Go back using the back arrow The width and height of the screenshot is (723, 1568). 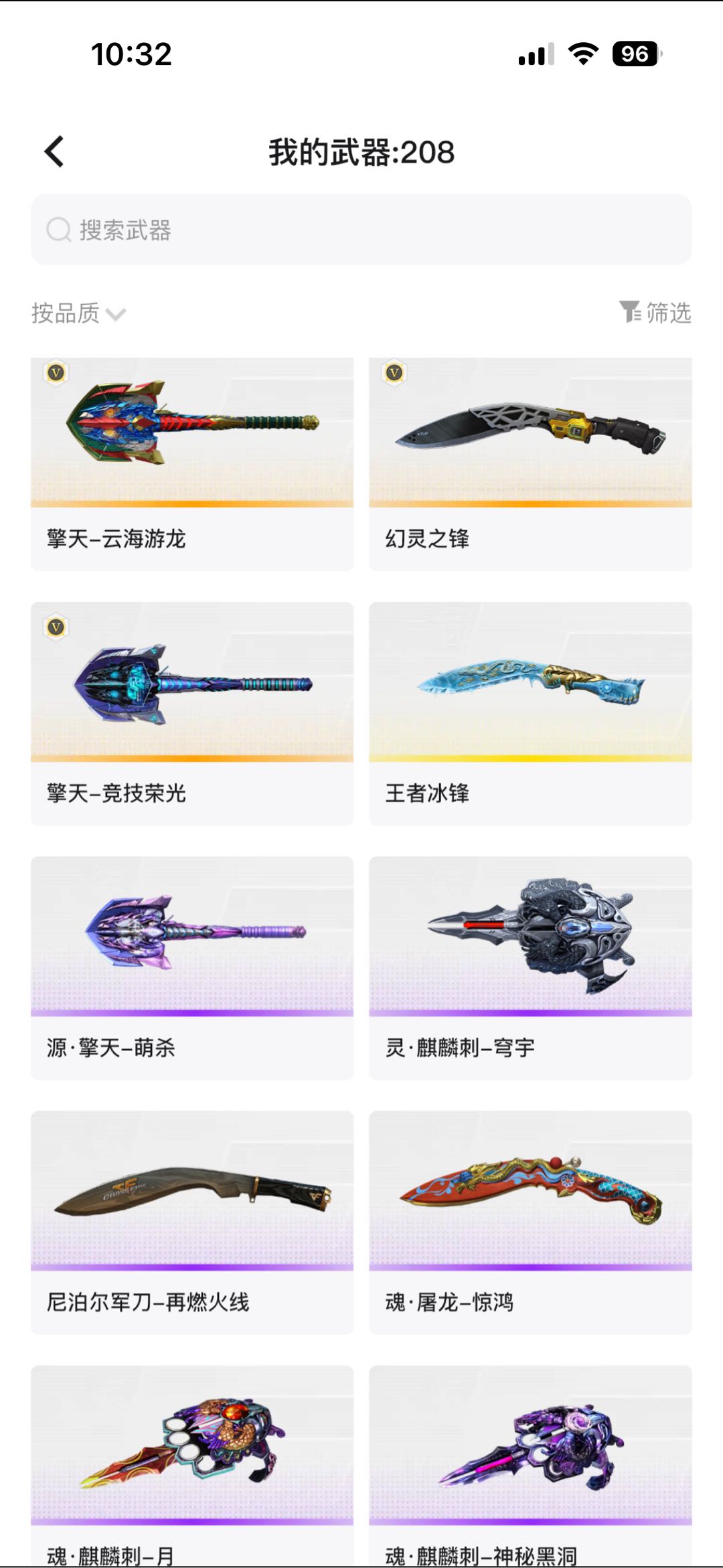[54, 151]
